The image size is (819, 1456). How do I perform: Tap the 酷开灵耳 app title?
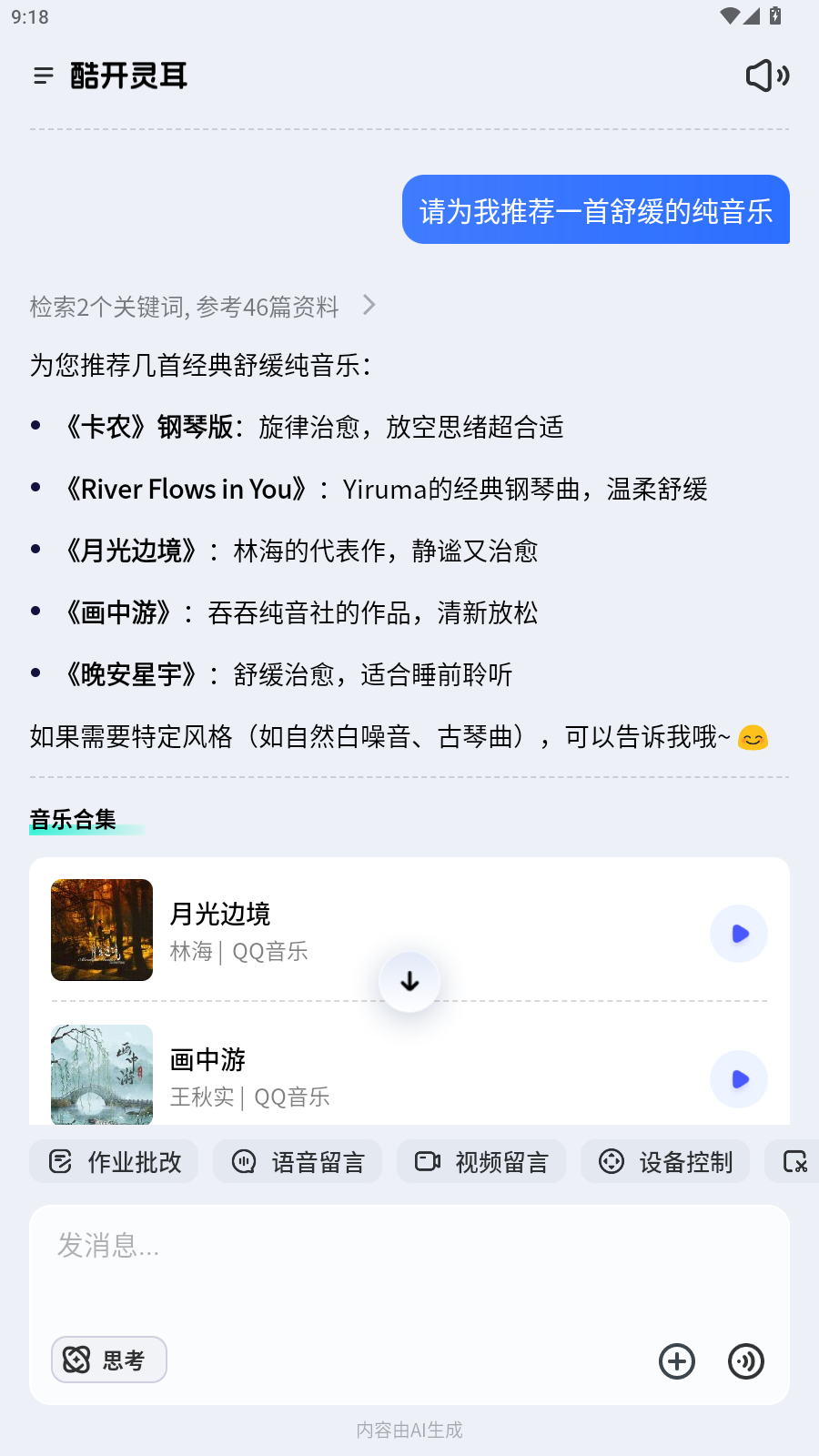pyautogui.click(x=127, y=76)
